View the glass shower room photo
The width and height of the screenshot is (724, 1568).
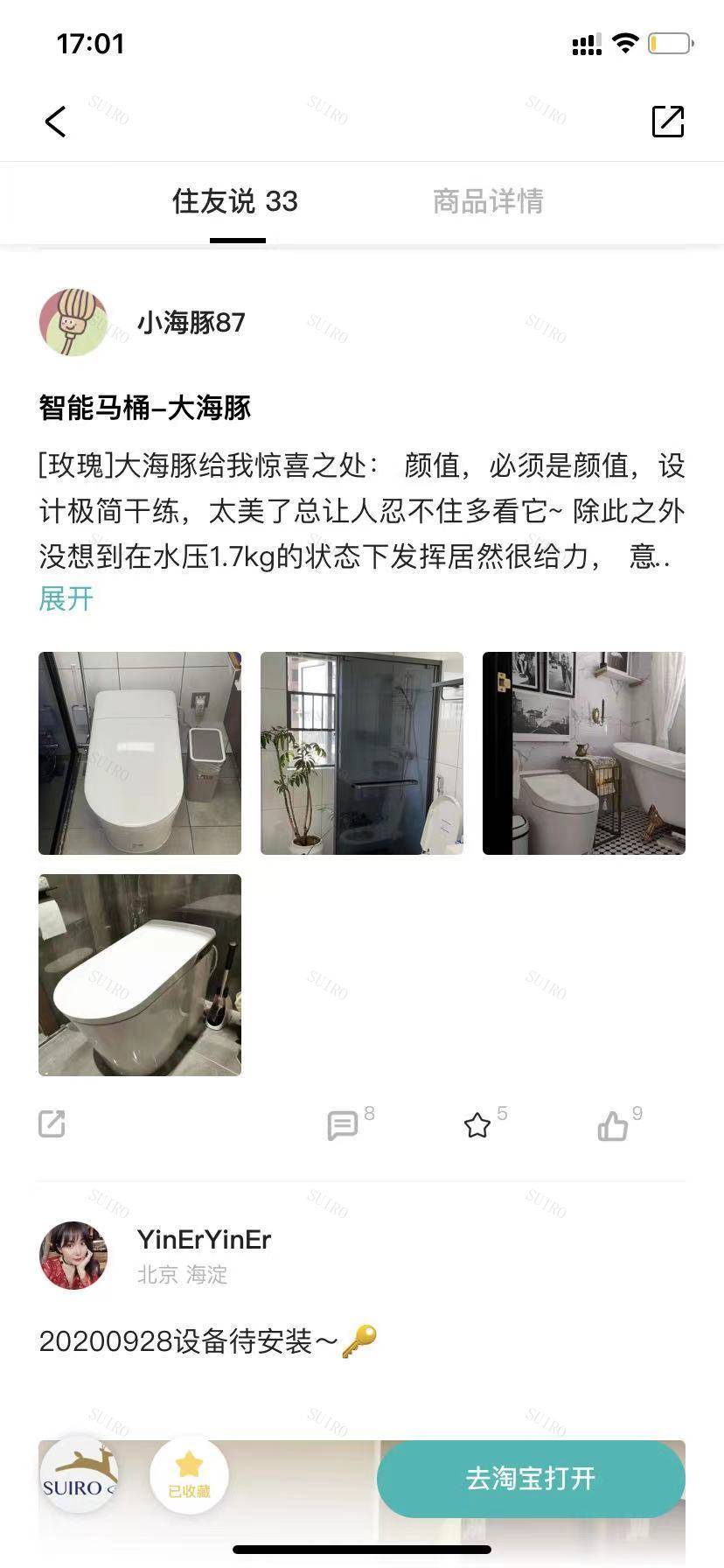362,752
